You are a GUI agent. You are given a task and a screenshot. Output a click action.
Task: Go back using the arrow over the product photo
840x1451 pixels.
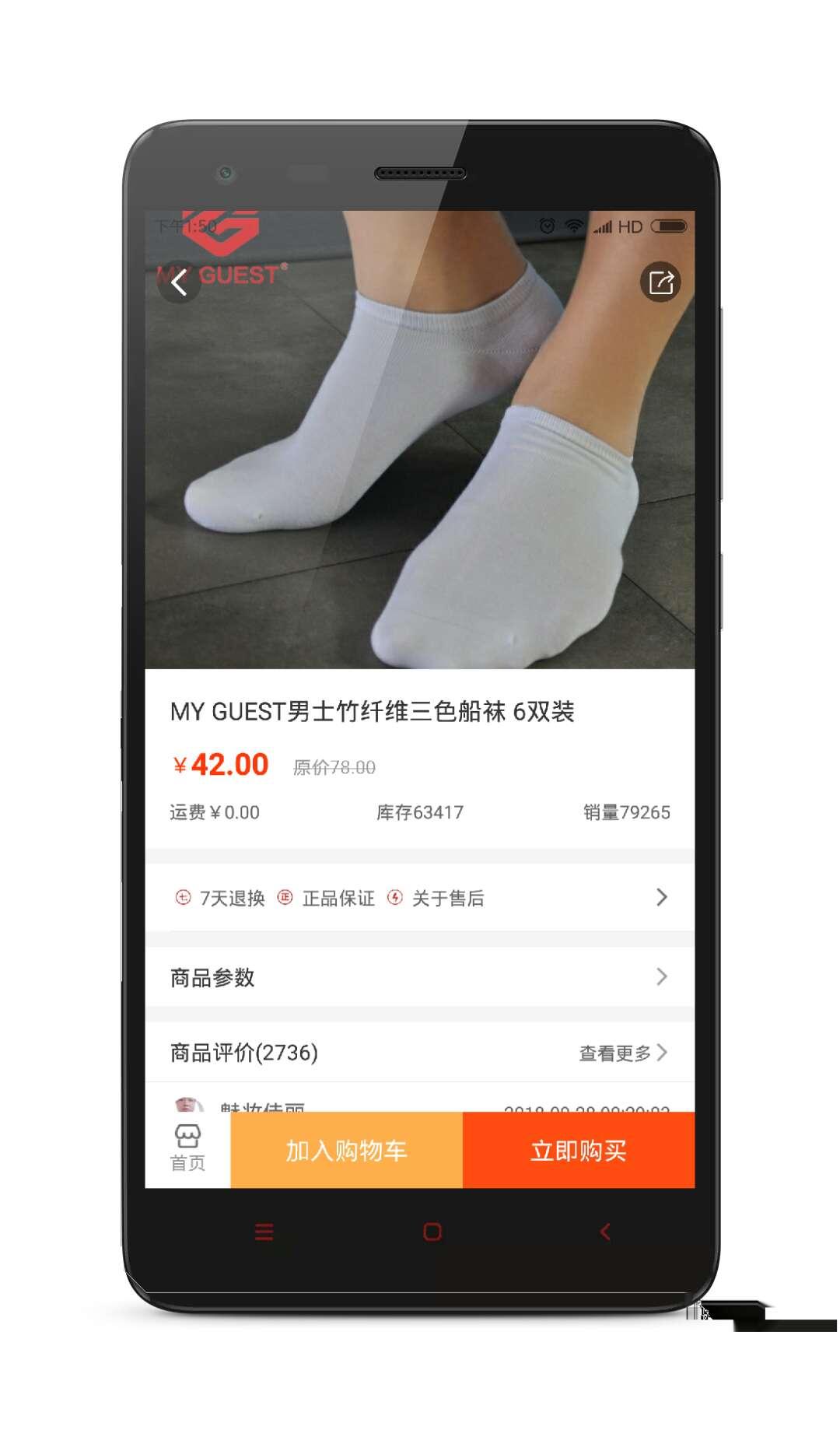pyautogui.click(x=180, y=282)
